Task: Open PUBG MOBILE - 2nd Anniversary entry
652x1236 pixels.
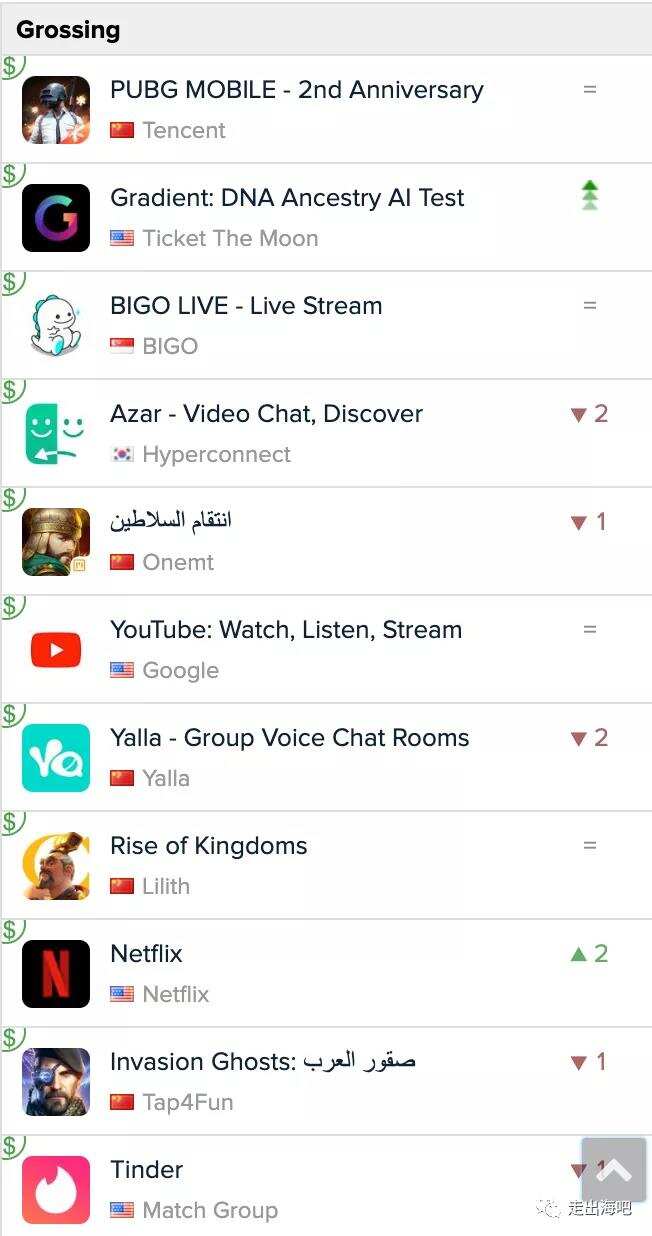Action: (x=296, y=90)
